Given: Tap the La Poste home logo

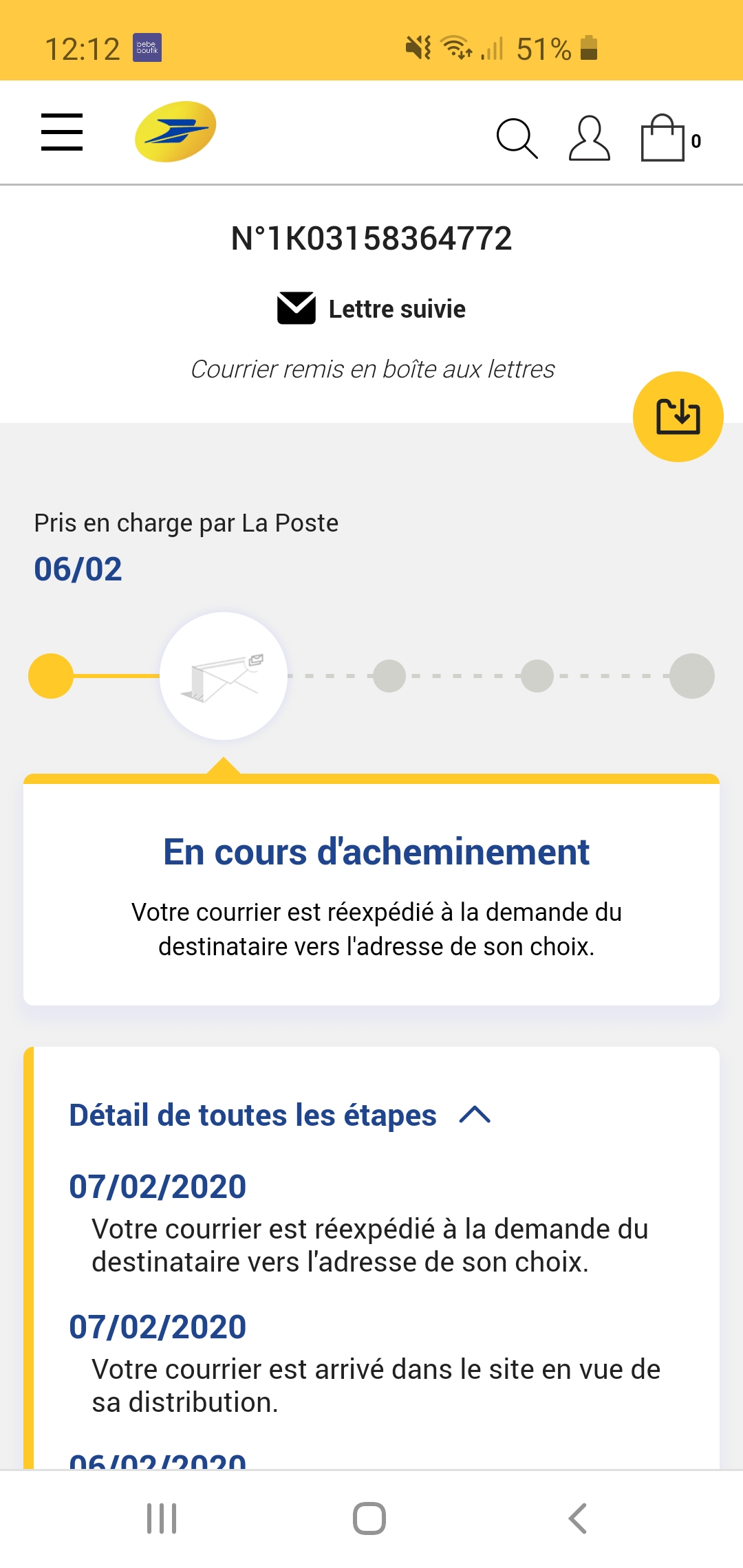Looking at the screenshot, I should click(x=175, y=131).
